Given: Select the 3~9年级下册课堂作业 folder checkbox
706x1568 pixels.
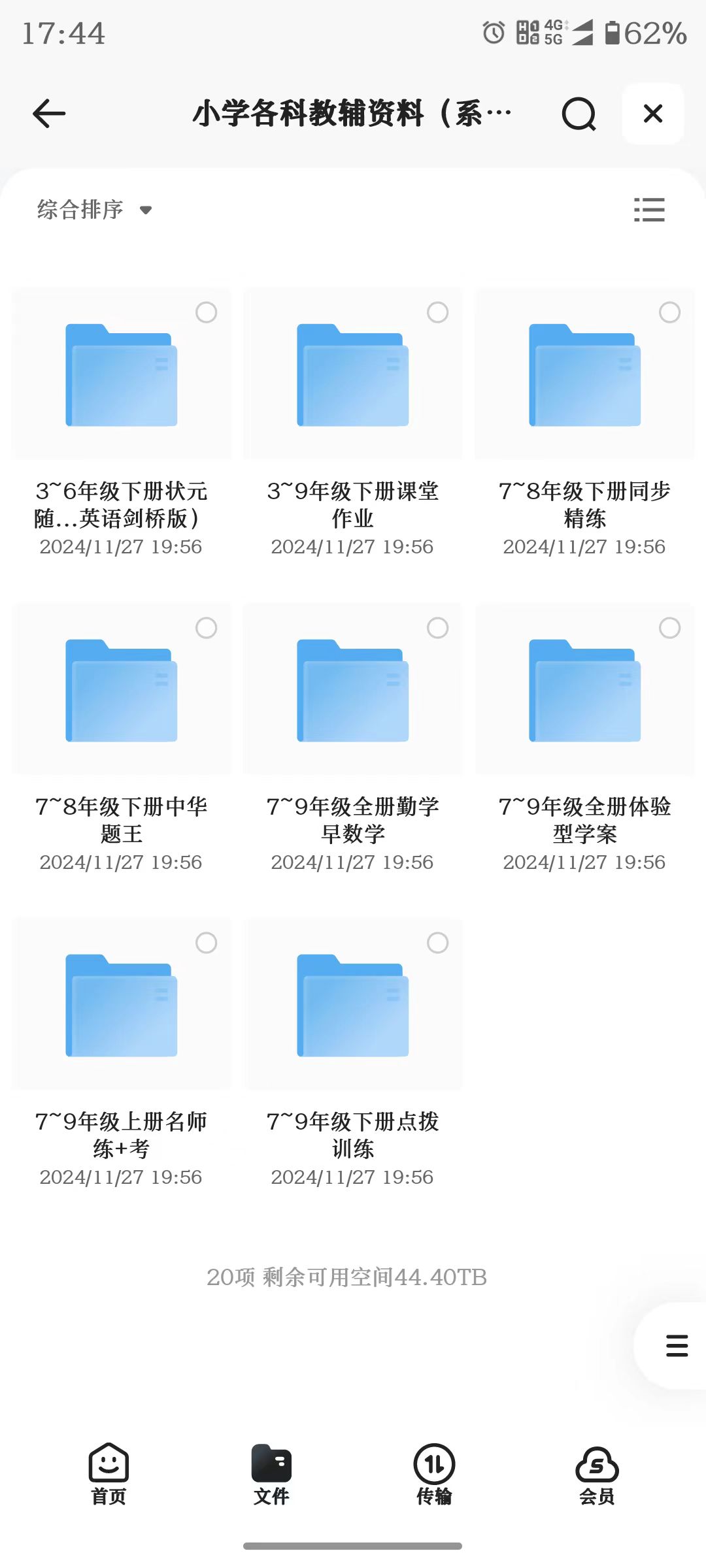Looking at the screenshot, I should (x=437, y=314).
